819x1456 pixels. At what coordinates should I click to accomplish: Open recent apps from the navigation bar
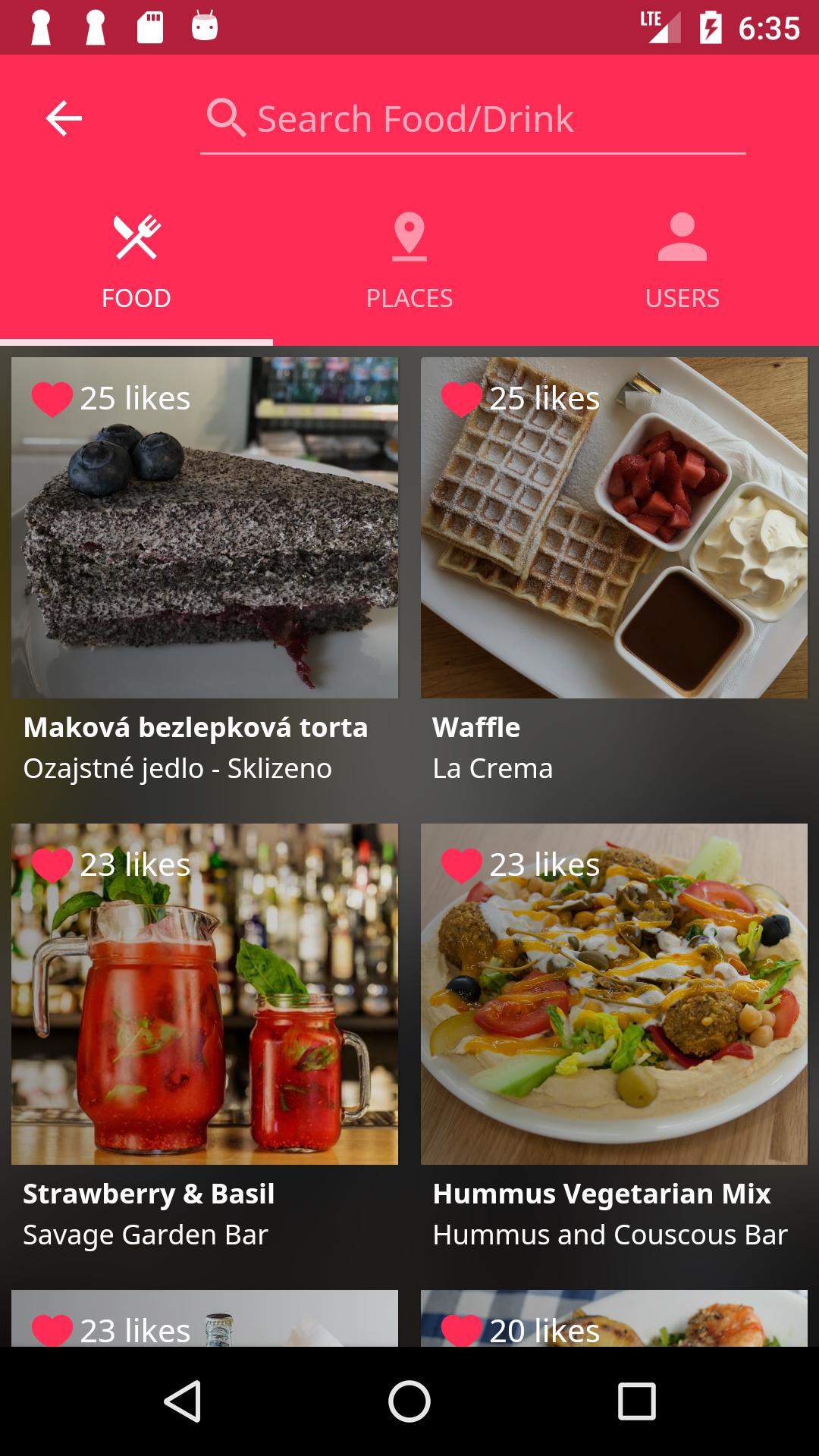(x=636, y=1401)
